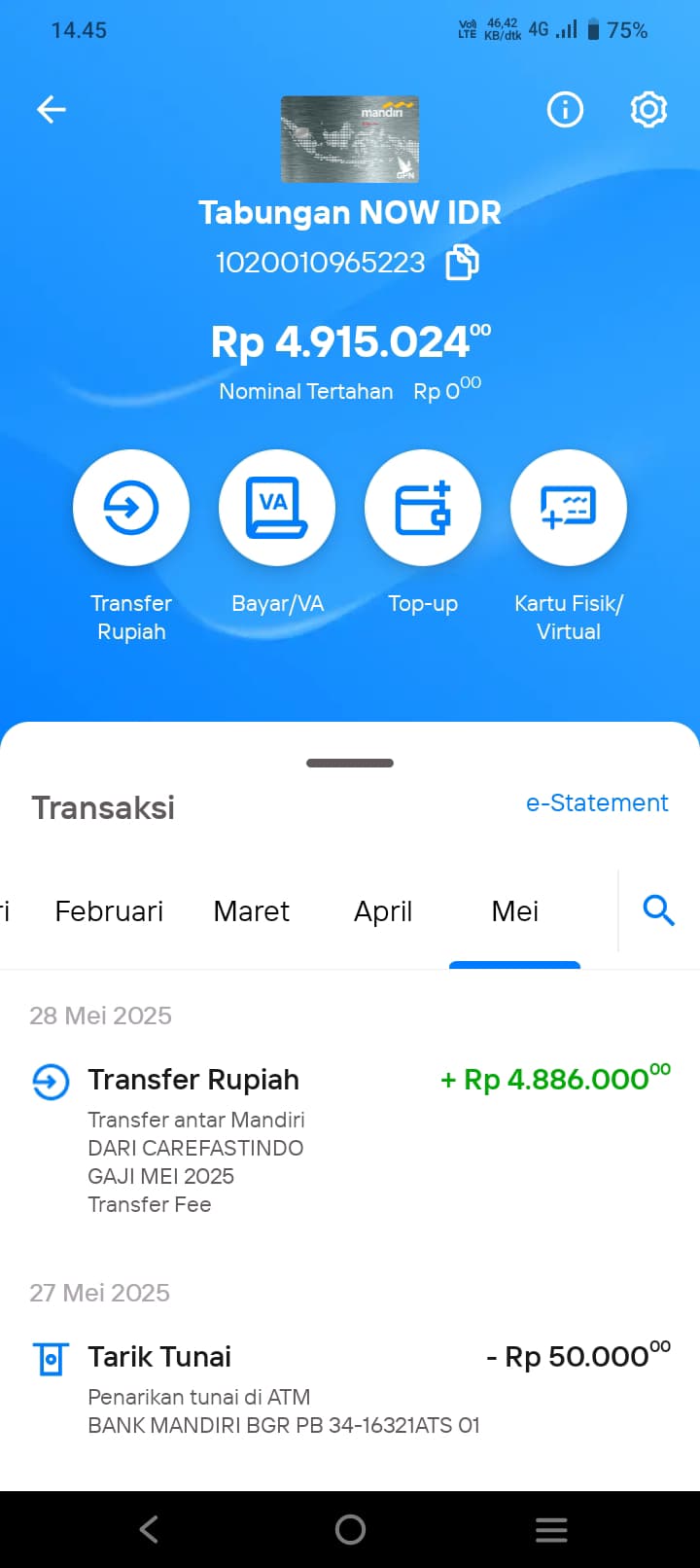Screen dimensions: 700x1568
Task: Open the system recent apps button
Action: tap(551, 1530)
